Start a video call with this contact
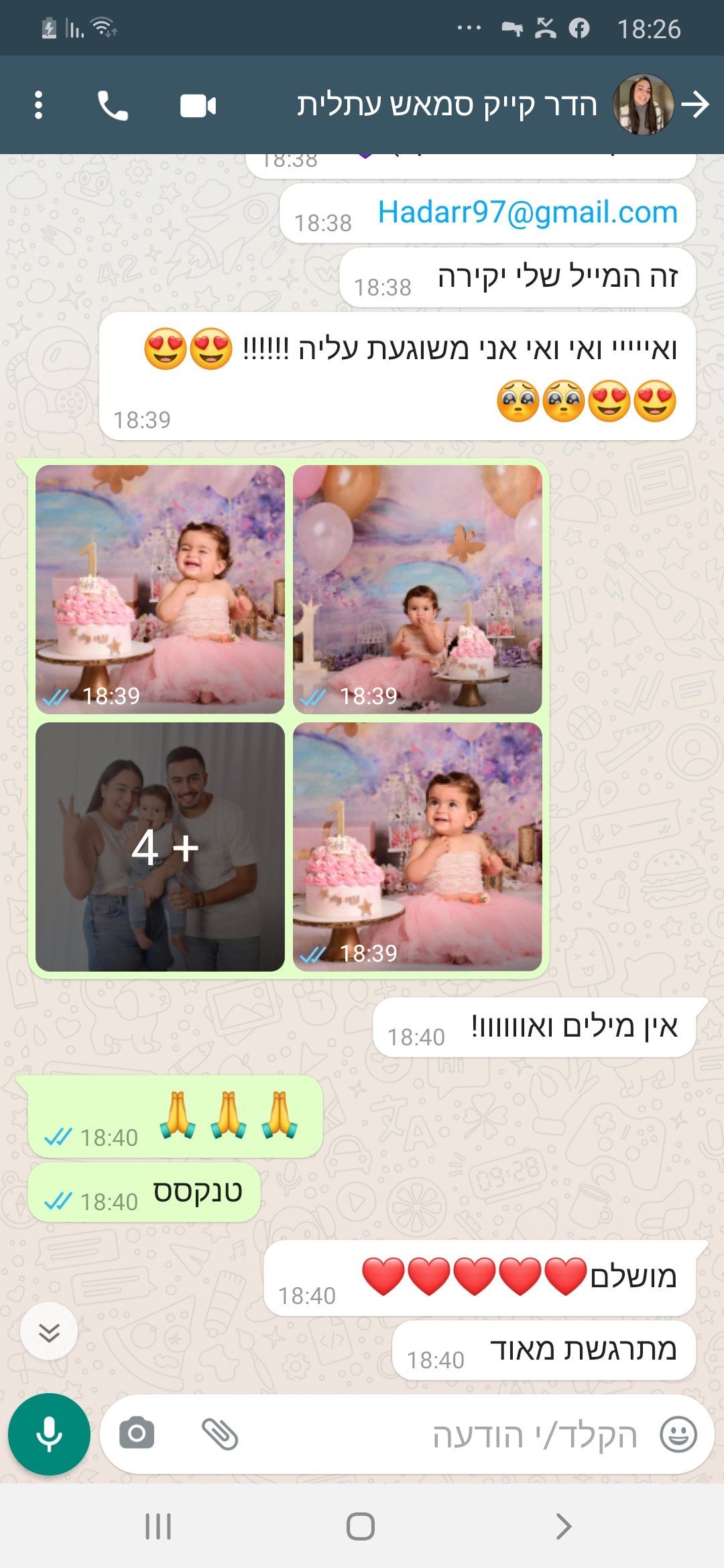724x1568 pixels. coord(198,106)
